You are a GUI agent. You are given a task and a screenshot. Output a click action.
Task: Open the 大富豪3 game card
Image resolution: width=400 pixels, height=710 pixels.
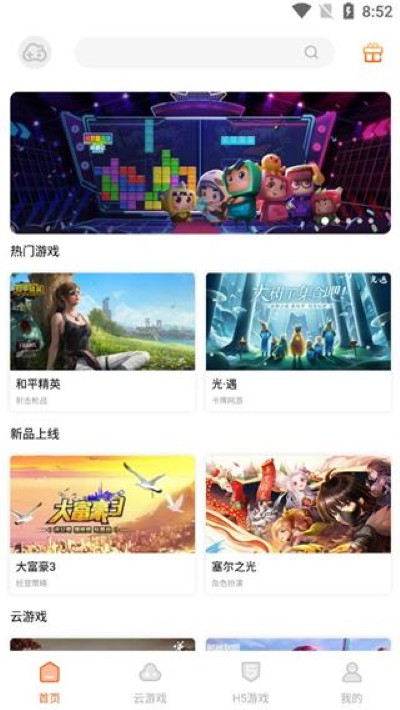[x=103, y=524]
